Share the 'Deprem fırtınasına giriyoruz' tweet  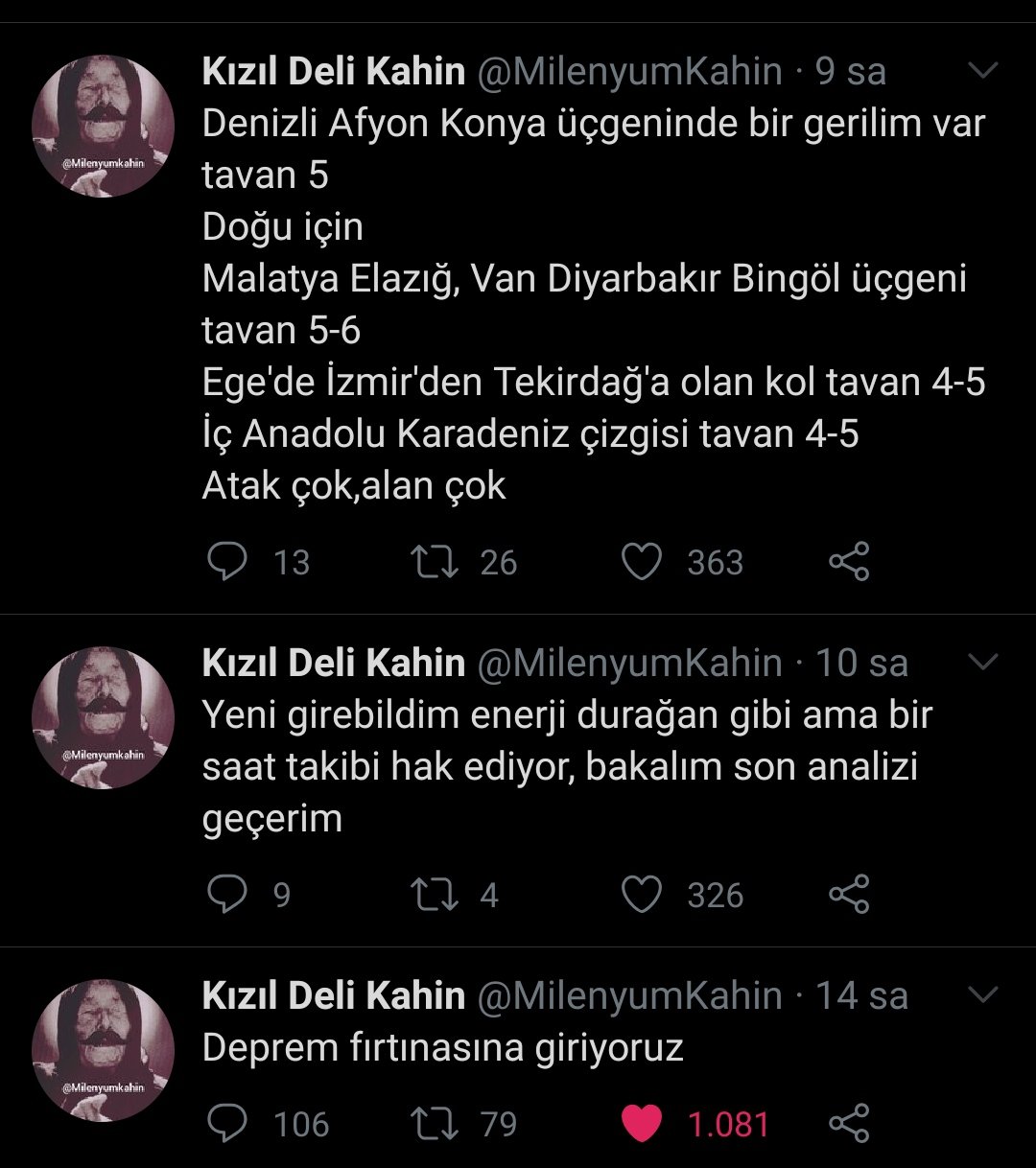pyautogui.click(x=849, y=1124)
